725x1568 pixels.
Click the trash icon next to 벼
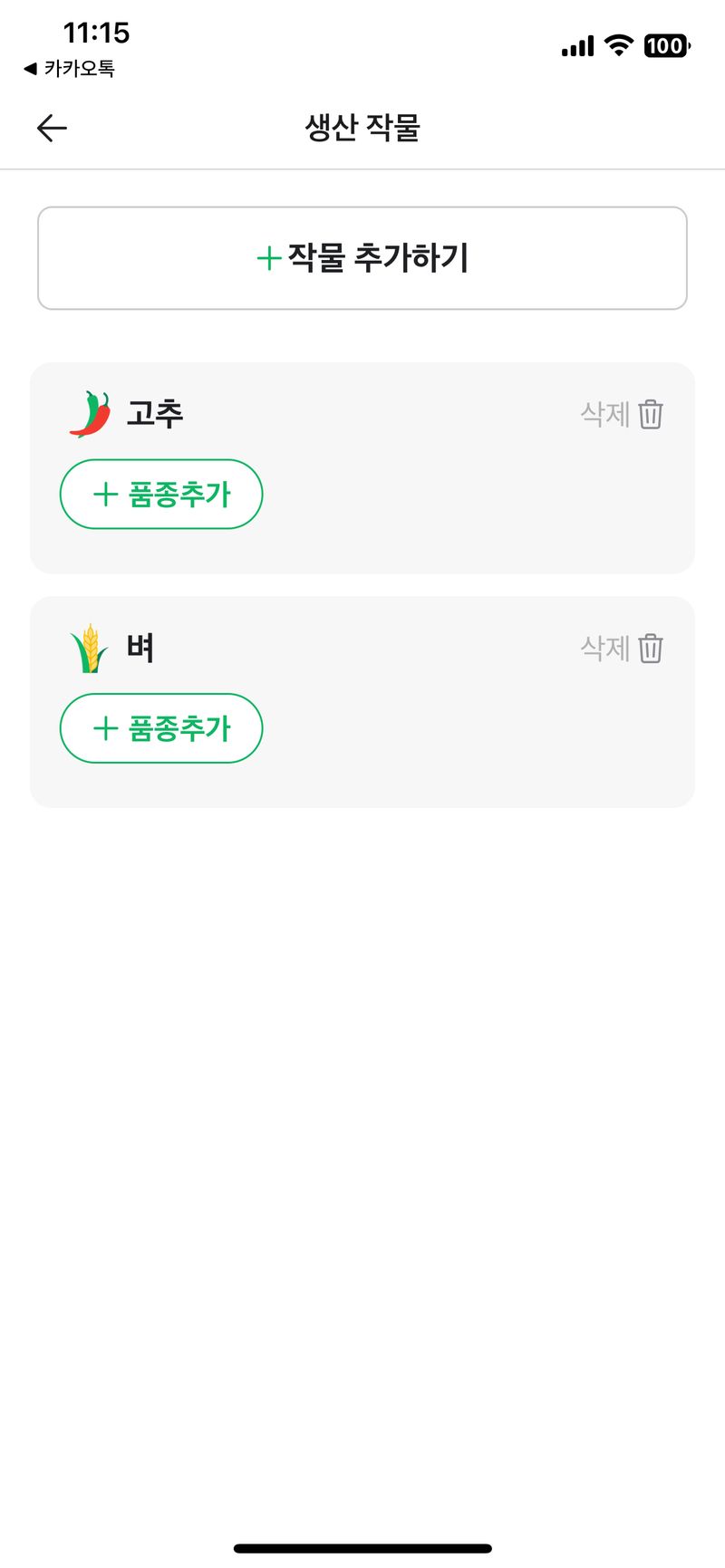(652, 649)
